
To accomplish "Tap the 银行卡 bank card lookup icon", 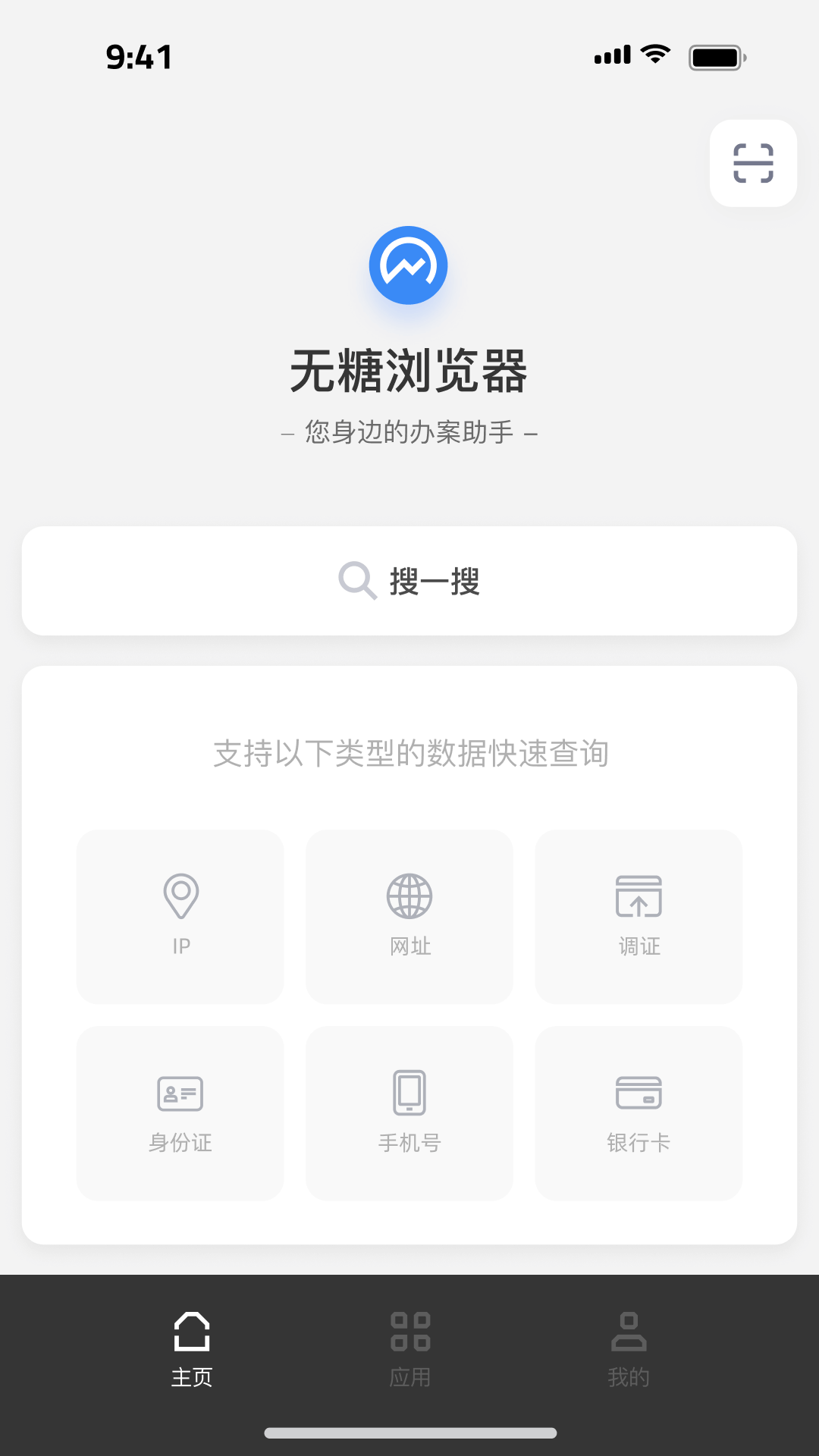I will [x=639, y=1113].
